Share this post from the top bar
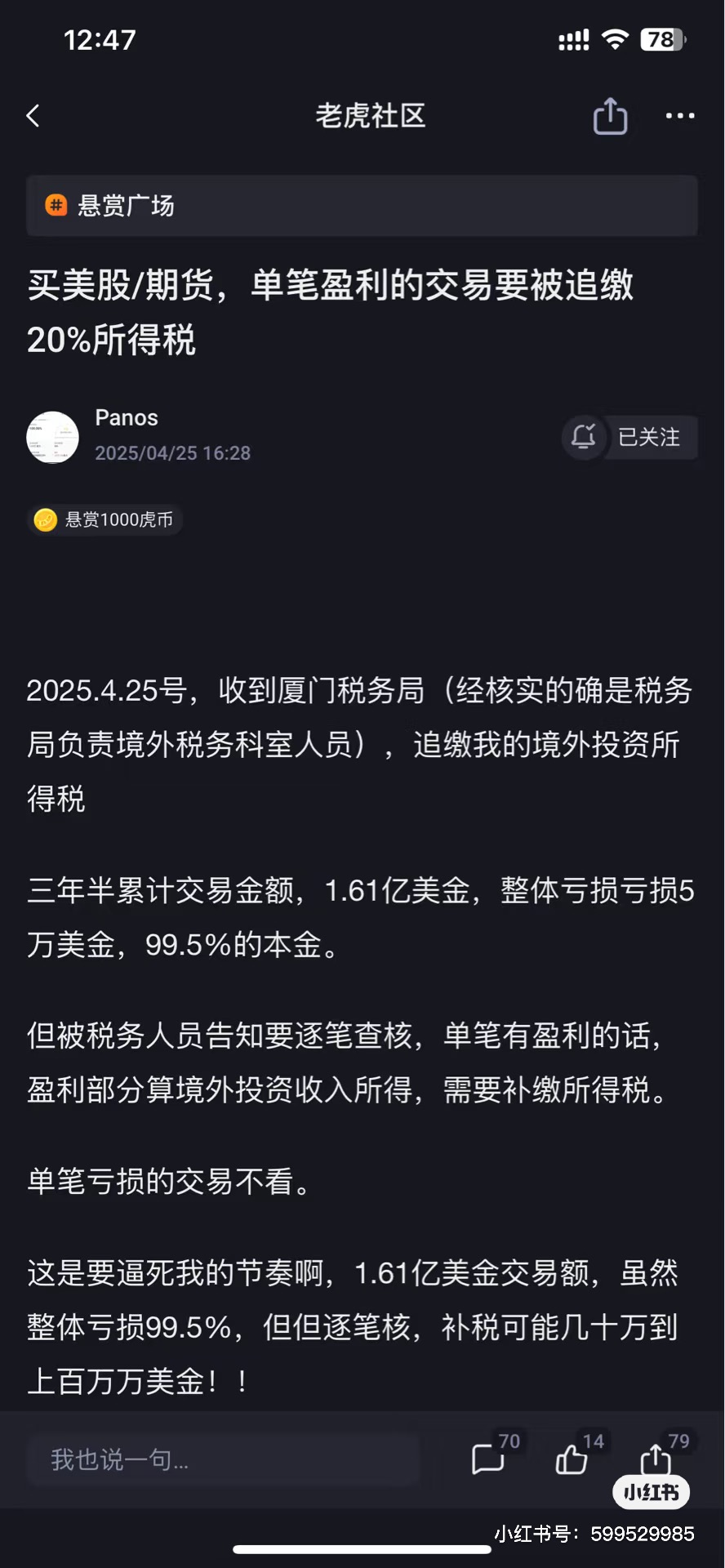The width and height of the screenshot is (725, 1568). click(610, 116)
